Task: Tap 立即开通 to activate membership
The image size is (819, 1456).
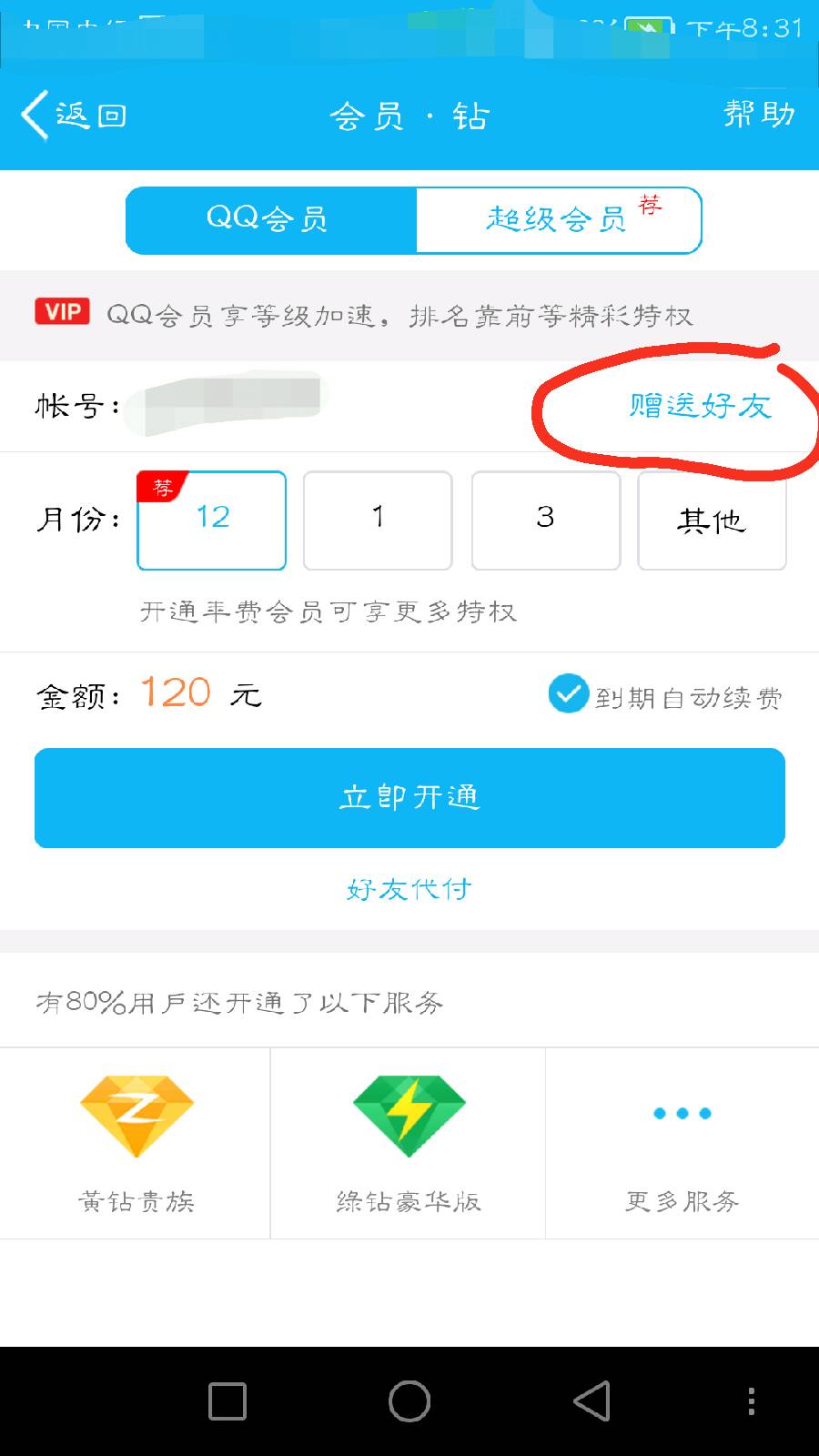Action: 409,798
